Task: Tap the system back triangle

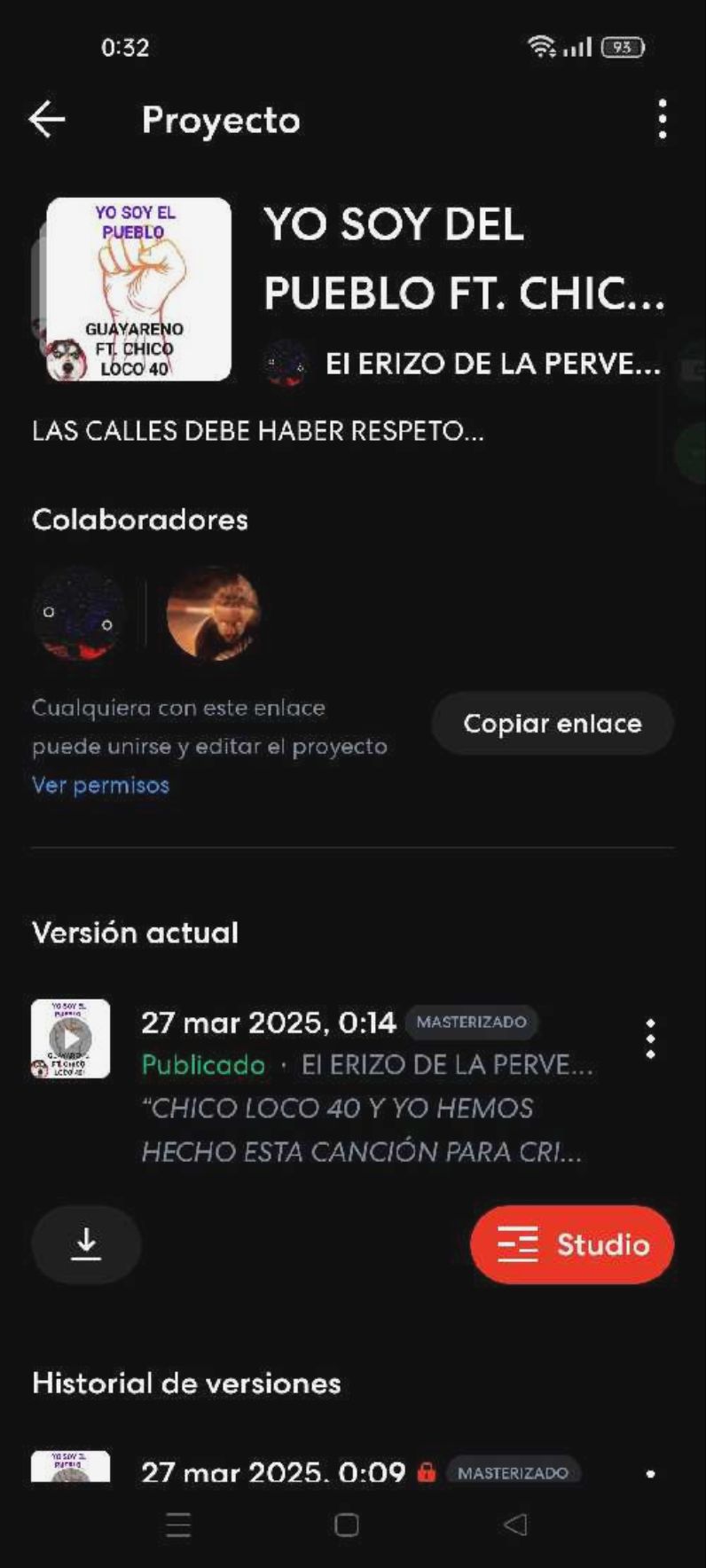Action: click(515, 1525)
